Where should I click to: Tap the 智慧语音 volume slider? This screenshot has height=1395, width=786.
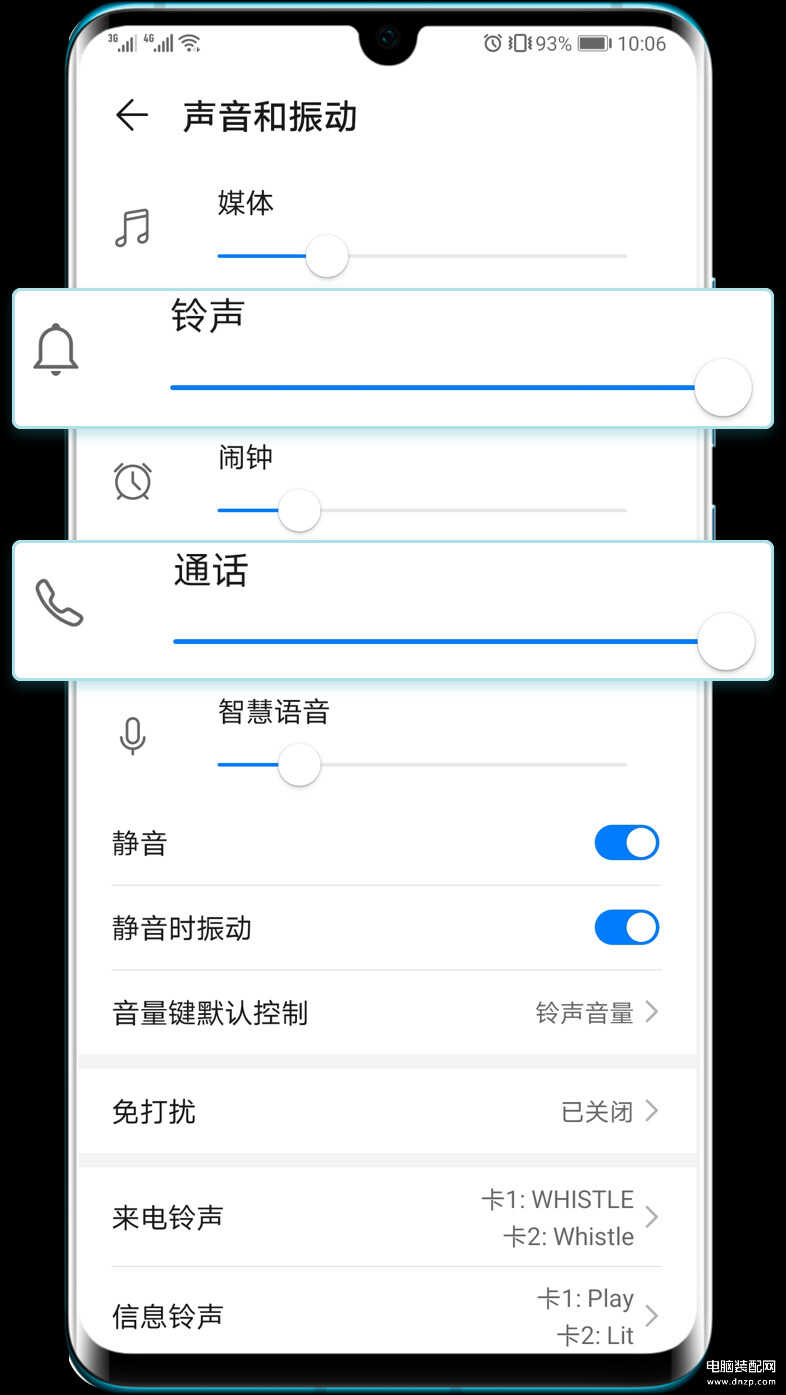[422, 765]
